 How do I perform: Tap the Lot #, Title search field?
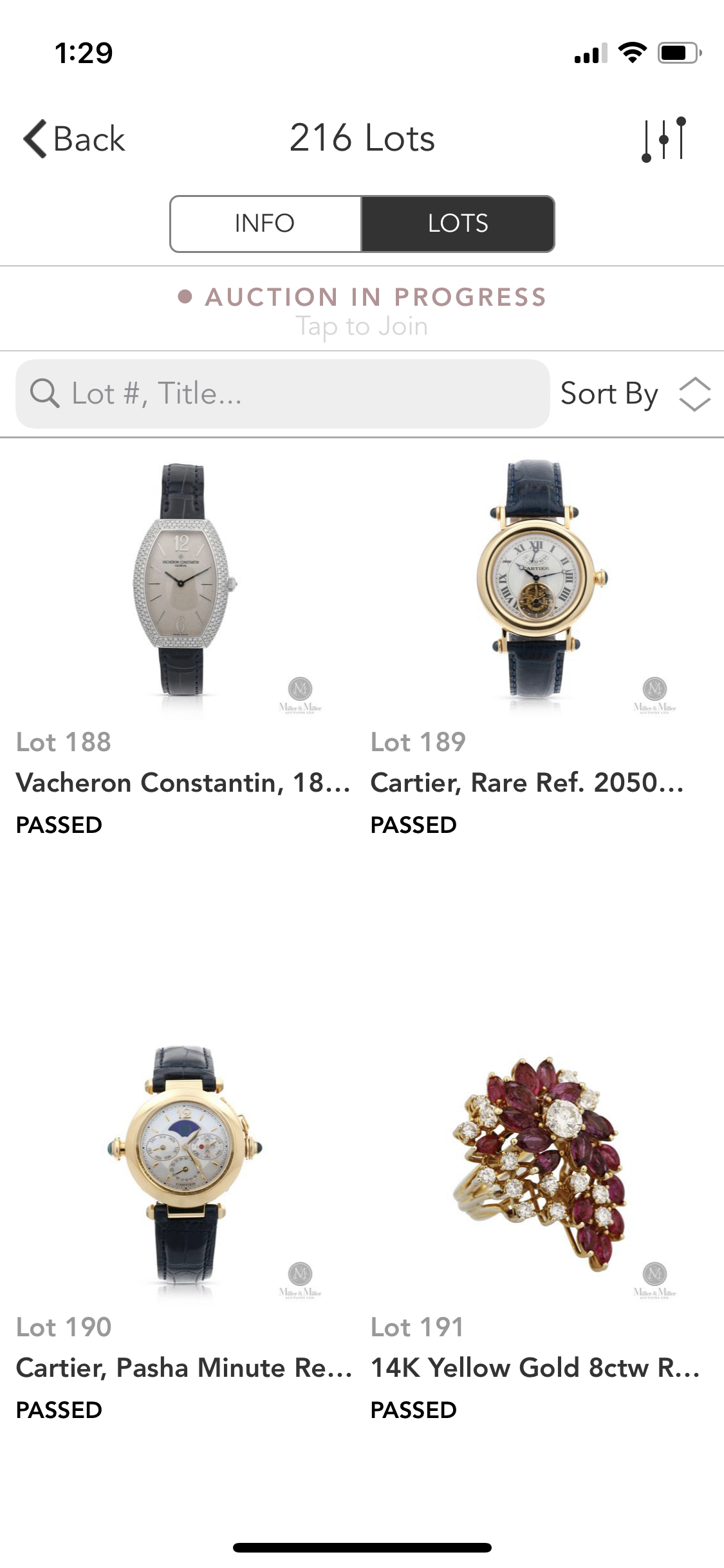[x=283, y=394]
